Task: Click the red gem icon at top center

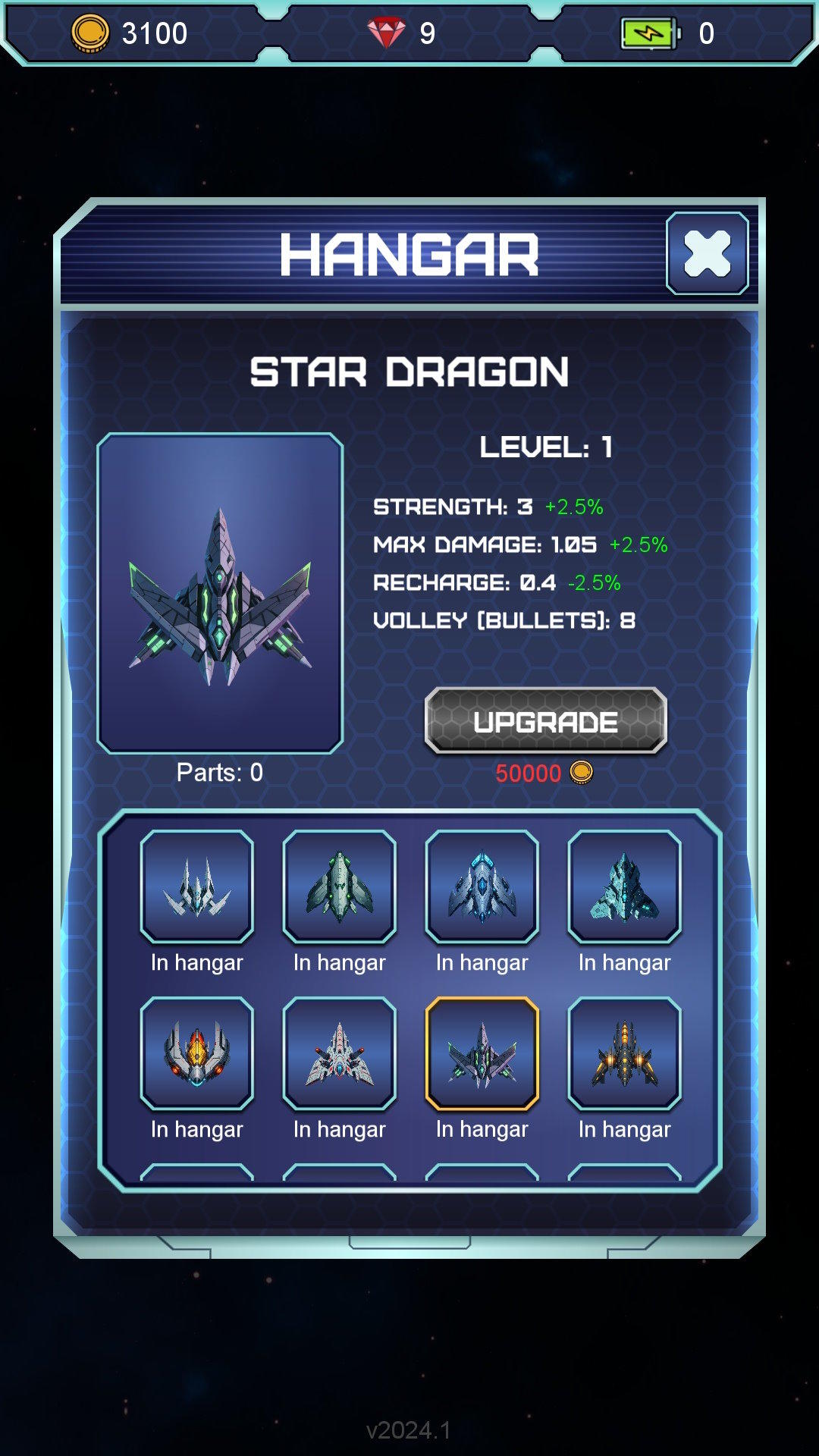Action: [x=388, y=33]
